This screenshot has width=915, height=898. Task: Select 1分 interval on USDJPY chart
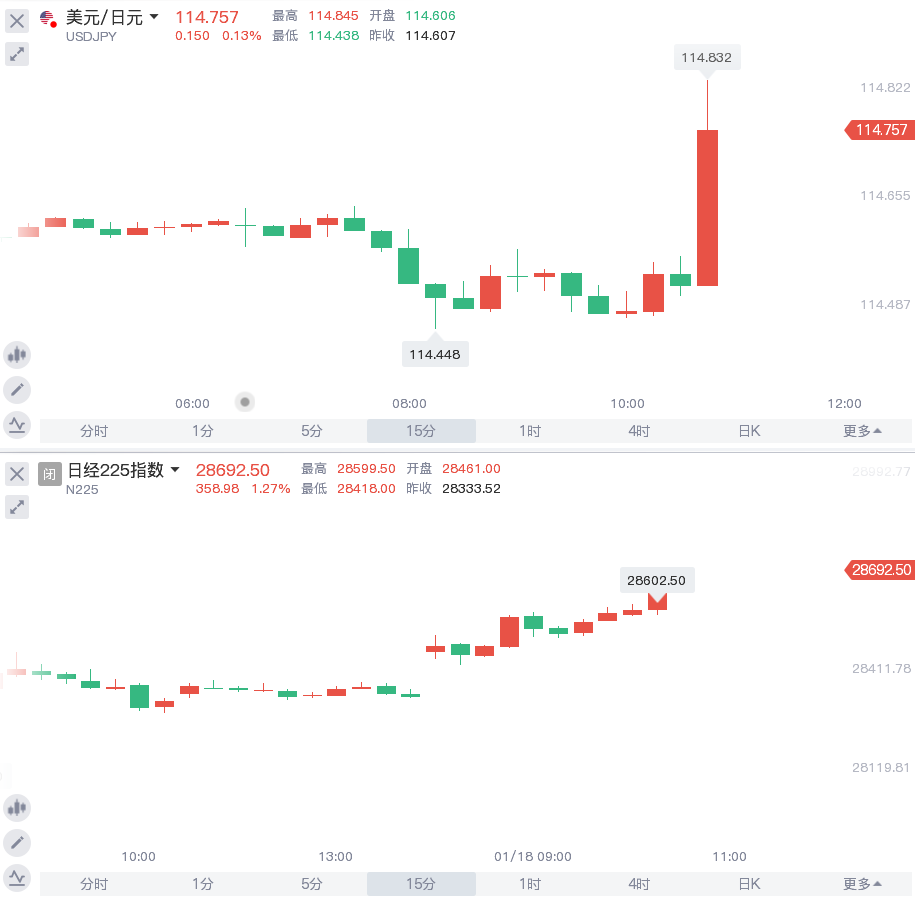click(203, 431)
